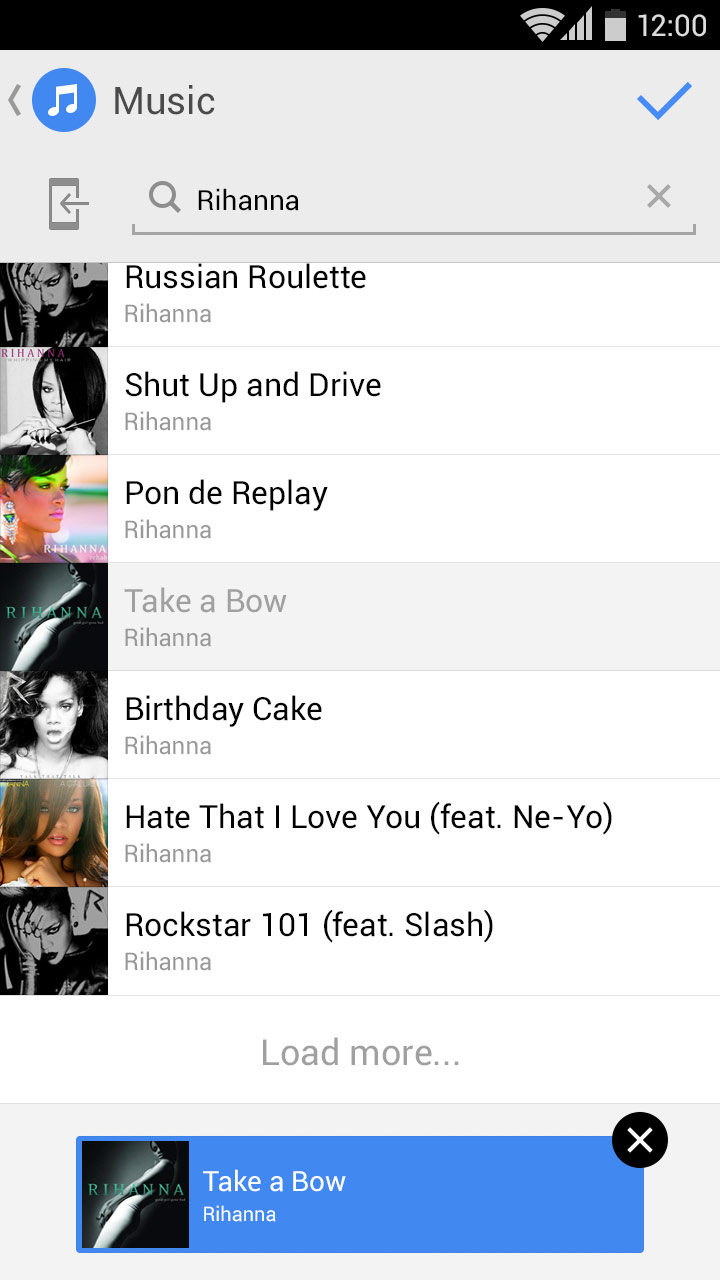720x1280 pixels.
Task: Click the Wi-Fi icon in status bar
Action: (x=538, y=25)
